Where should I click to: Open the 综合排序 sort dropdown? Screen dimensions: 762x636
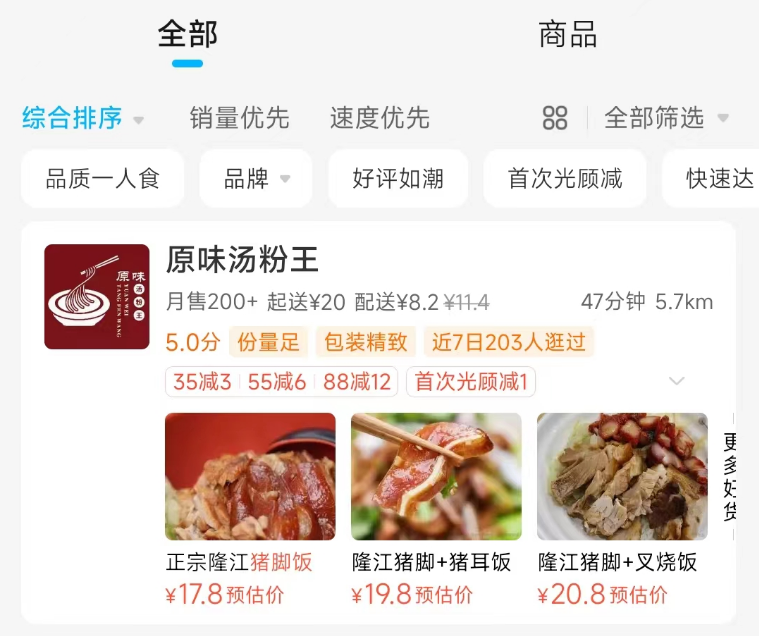tap(83, 118)
